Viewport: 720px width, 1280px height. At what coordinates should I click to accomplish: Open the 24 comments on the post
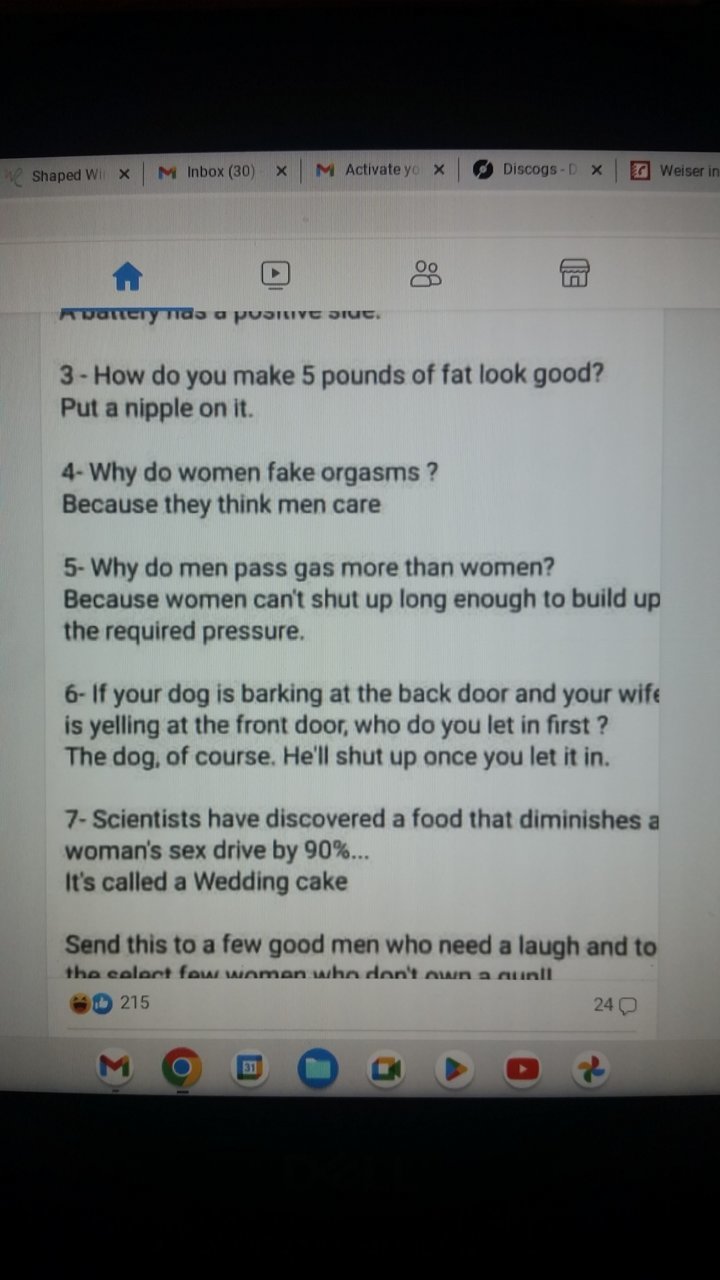click(x=614, y=1005)
